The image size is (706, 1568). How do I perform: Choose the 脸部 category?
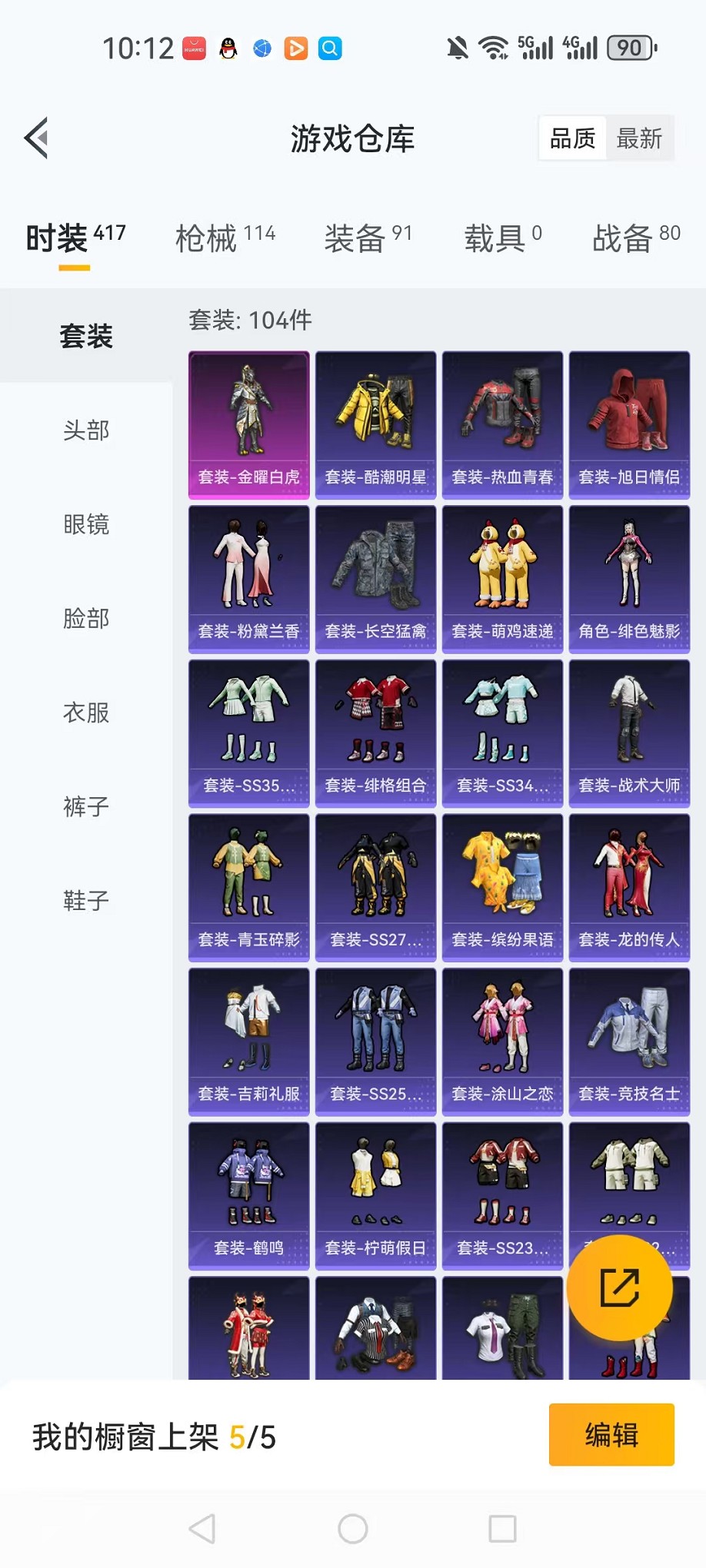click(86, 618)
